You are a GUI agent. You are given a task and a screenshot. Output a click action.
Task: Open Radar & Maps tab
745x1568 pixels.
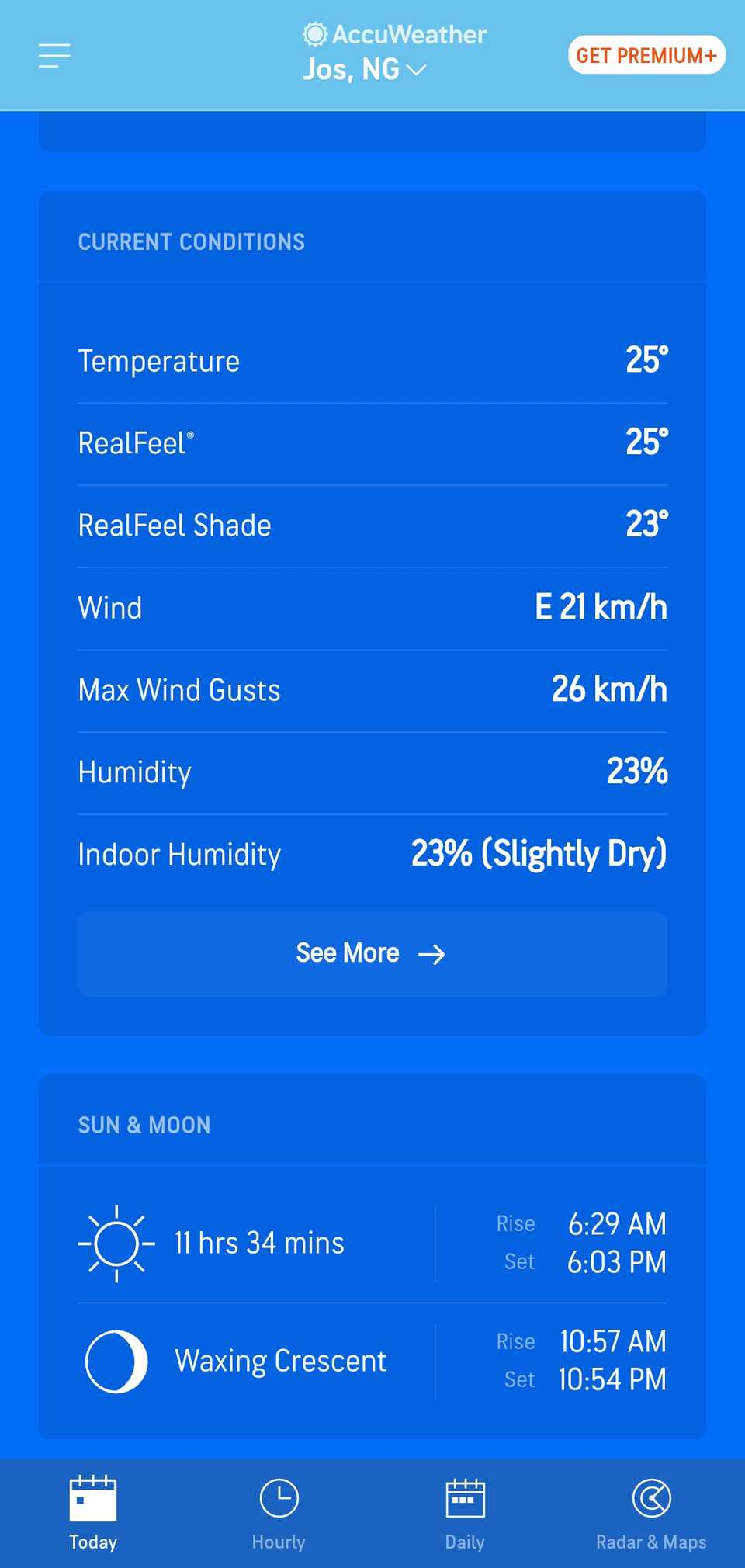click(x=651, y=1512)
